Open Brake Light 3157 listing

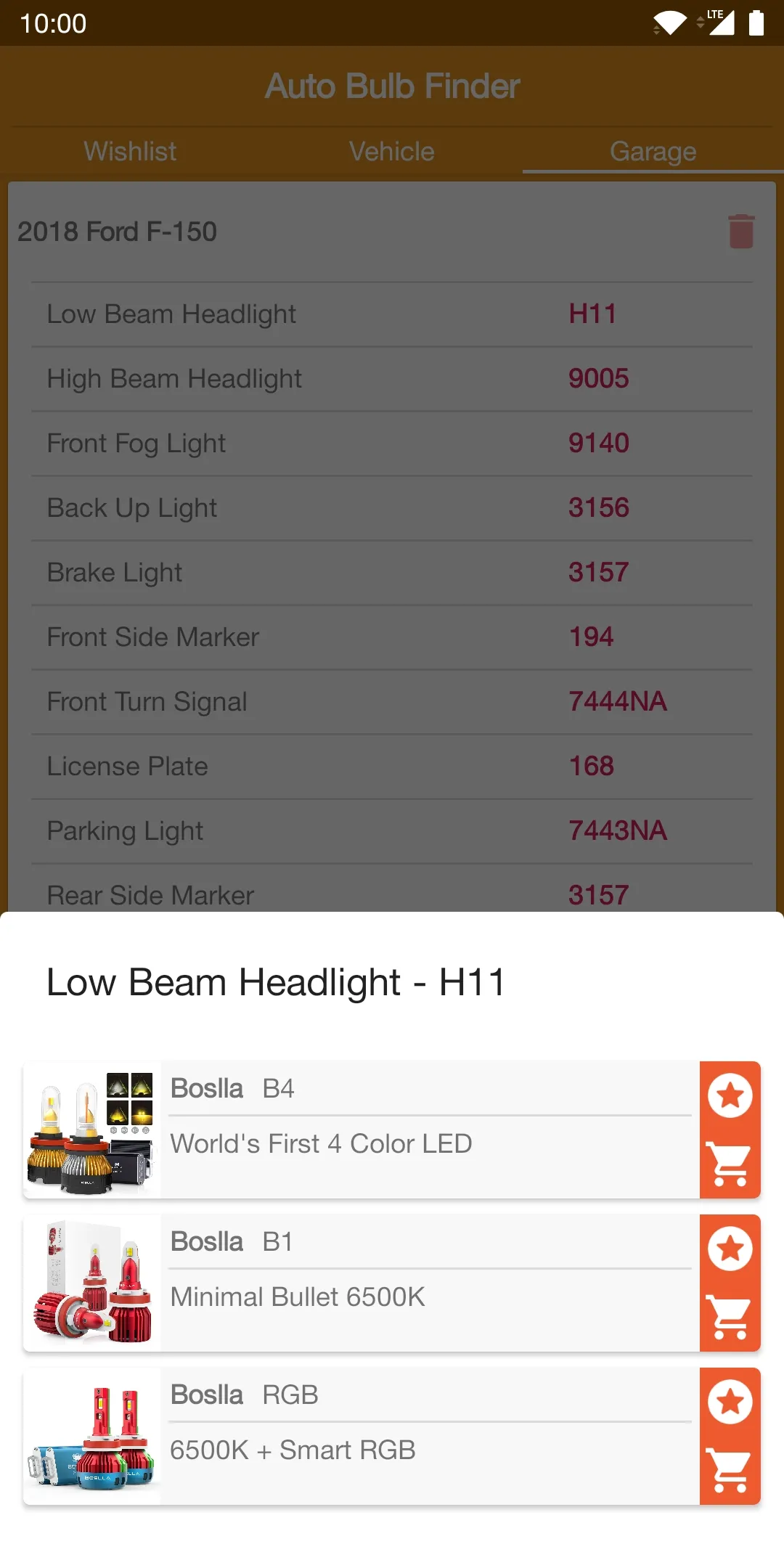pos(392,572)
